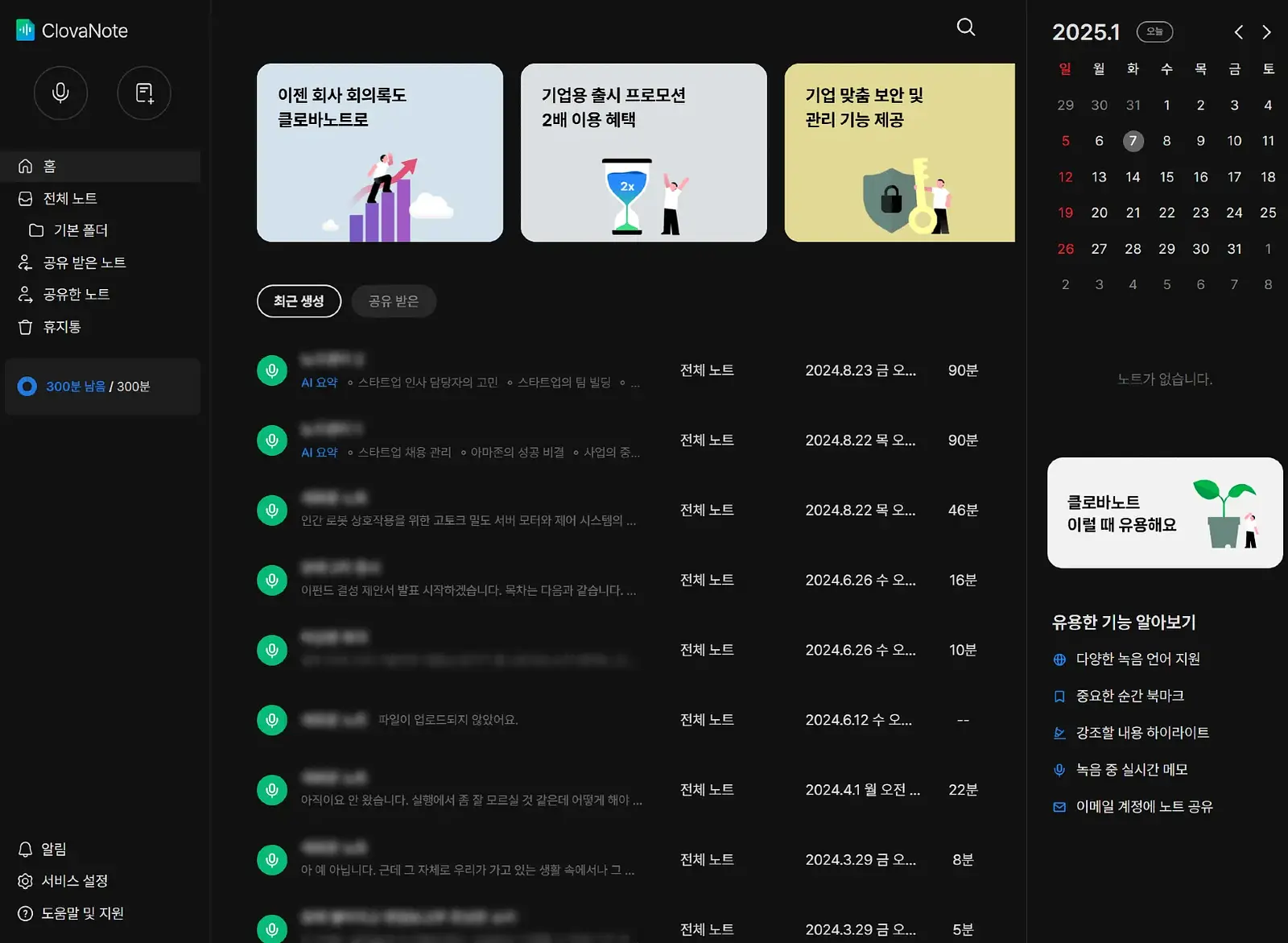Open the 이젠 회사 회의록도 클로바노트로 banner

(380, 153)
